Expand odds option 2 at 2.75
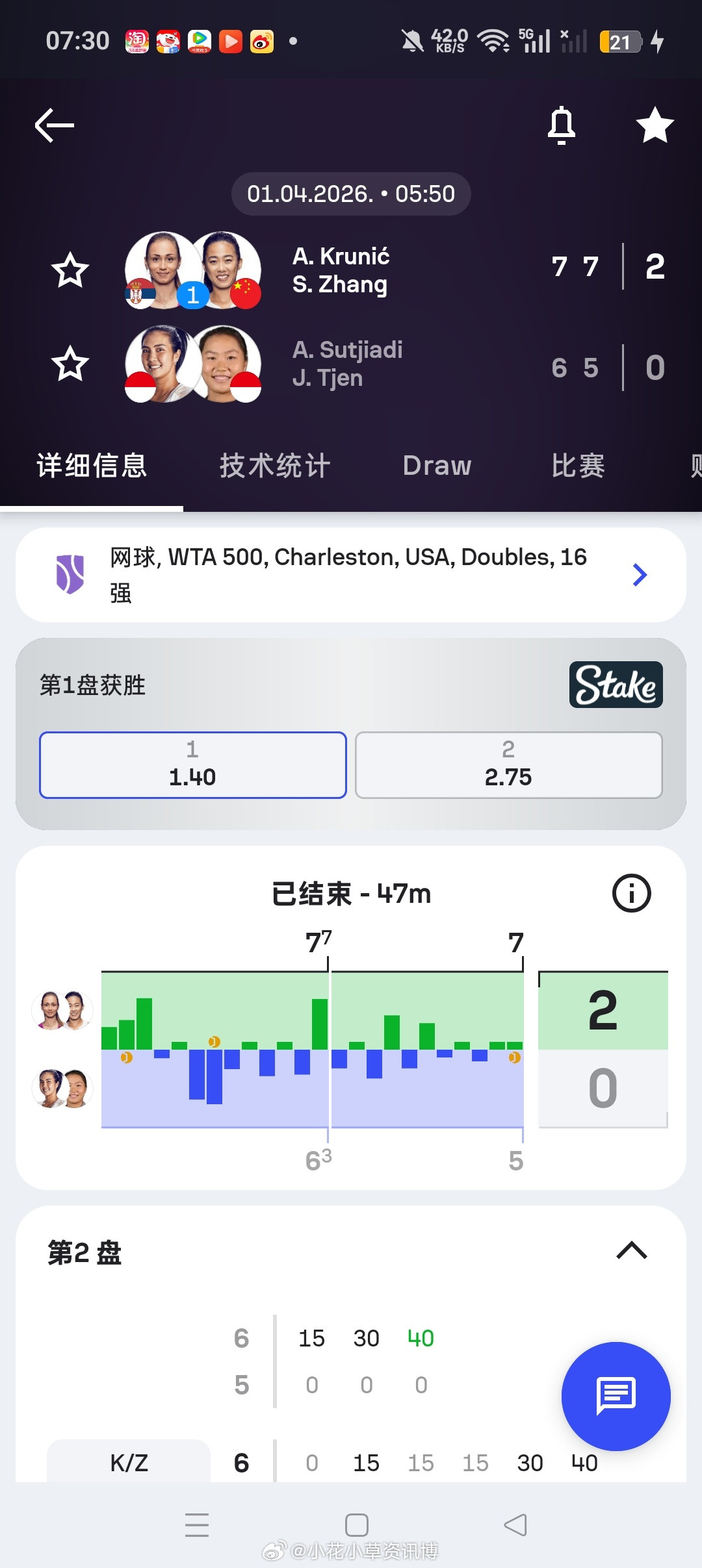The height and width of the screenshot is (1568, 702). point(510,765)
